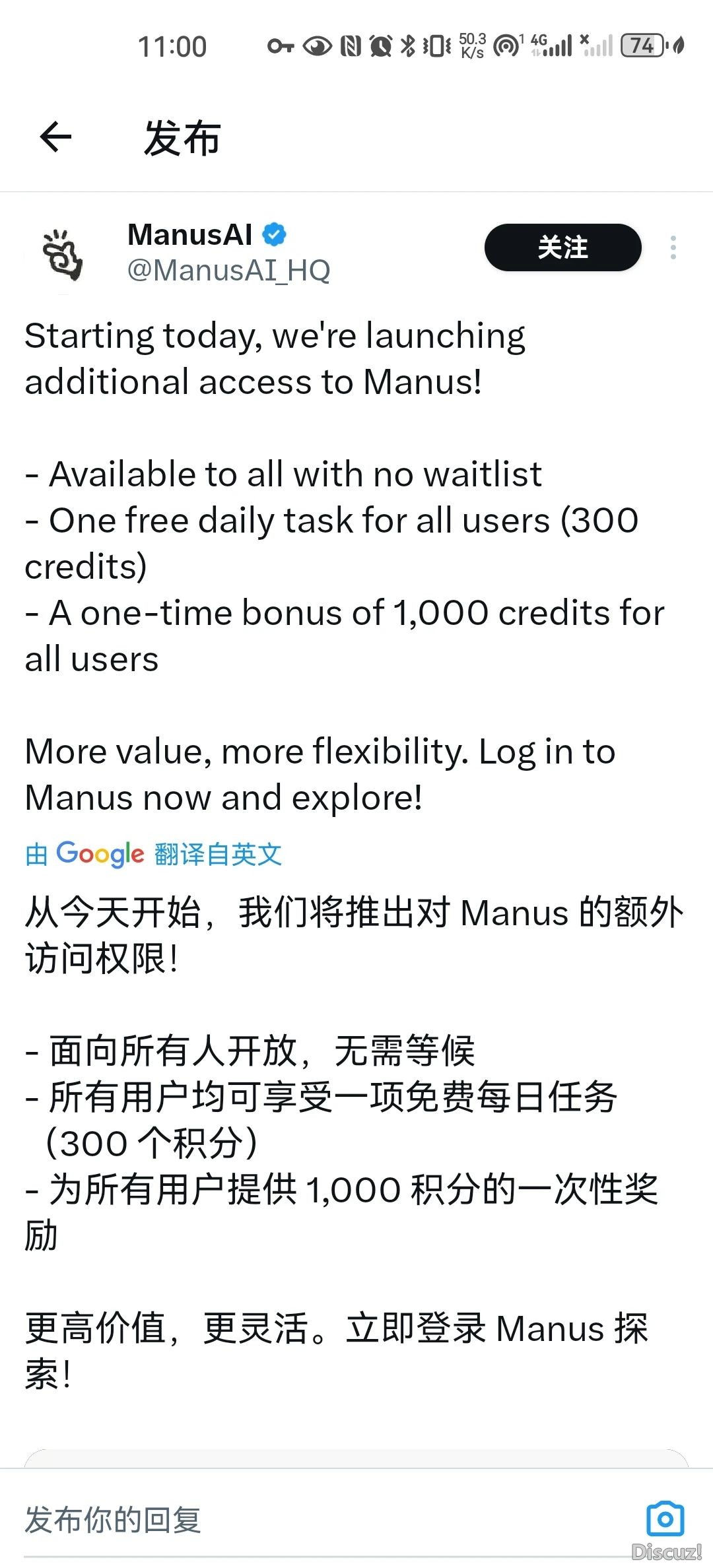Viewport: 713px width, 1568px height.
Task: Go back using the top arrow
Action: pyautogui.click(x=55, y=137)
